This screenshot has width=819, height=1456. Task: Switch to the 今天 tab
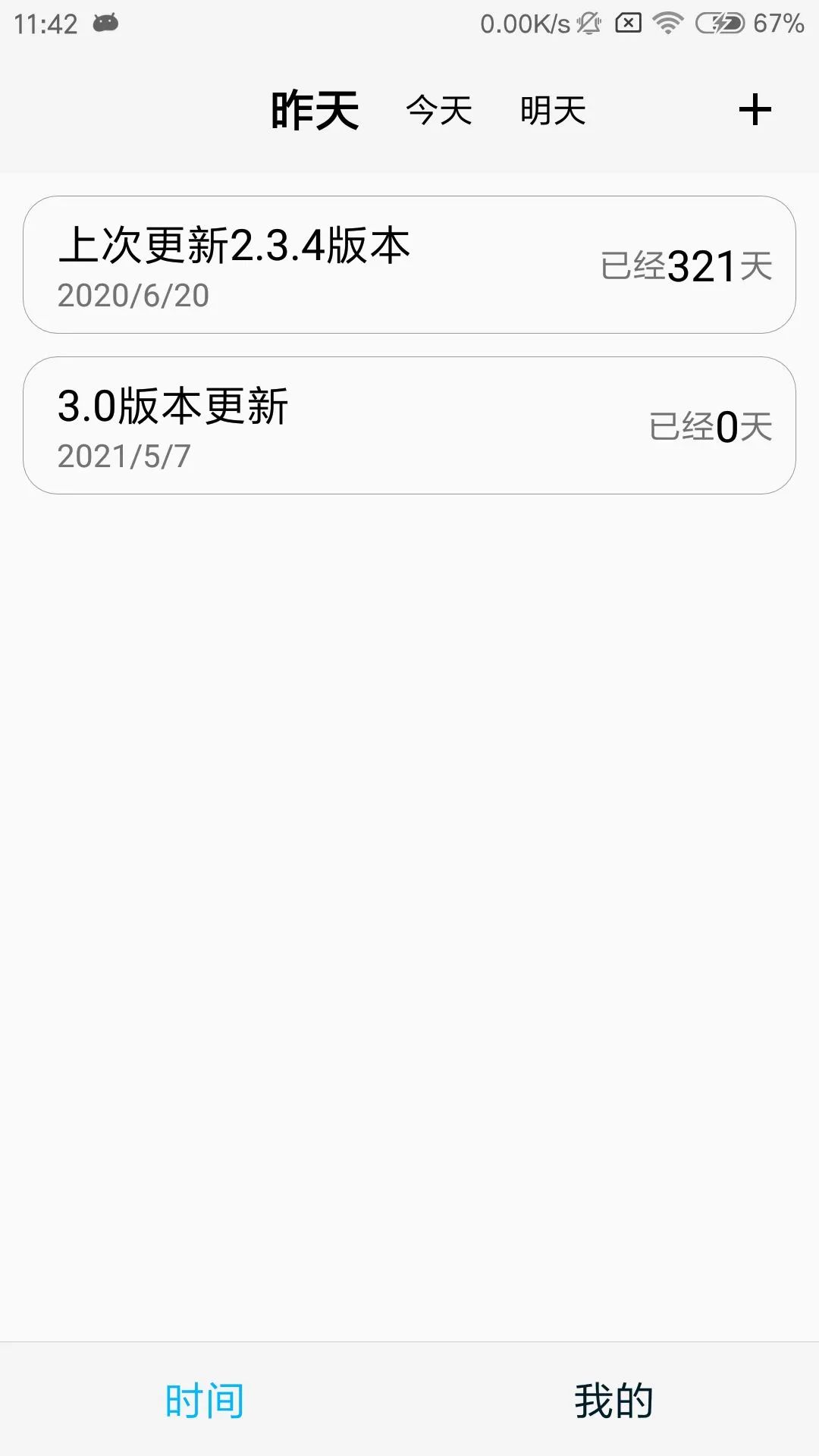[x=439, y=111]
